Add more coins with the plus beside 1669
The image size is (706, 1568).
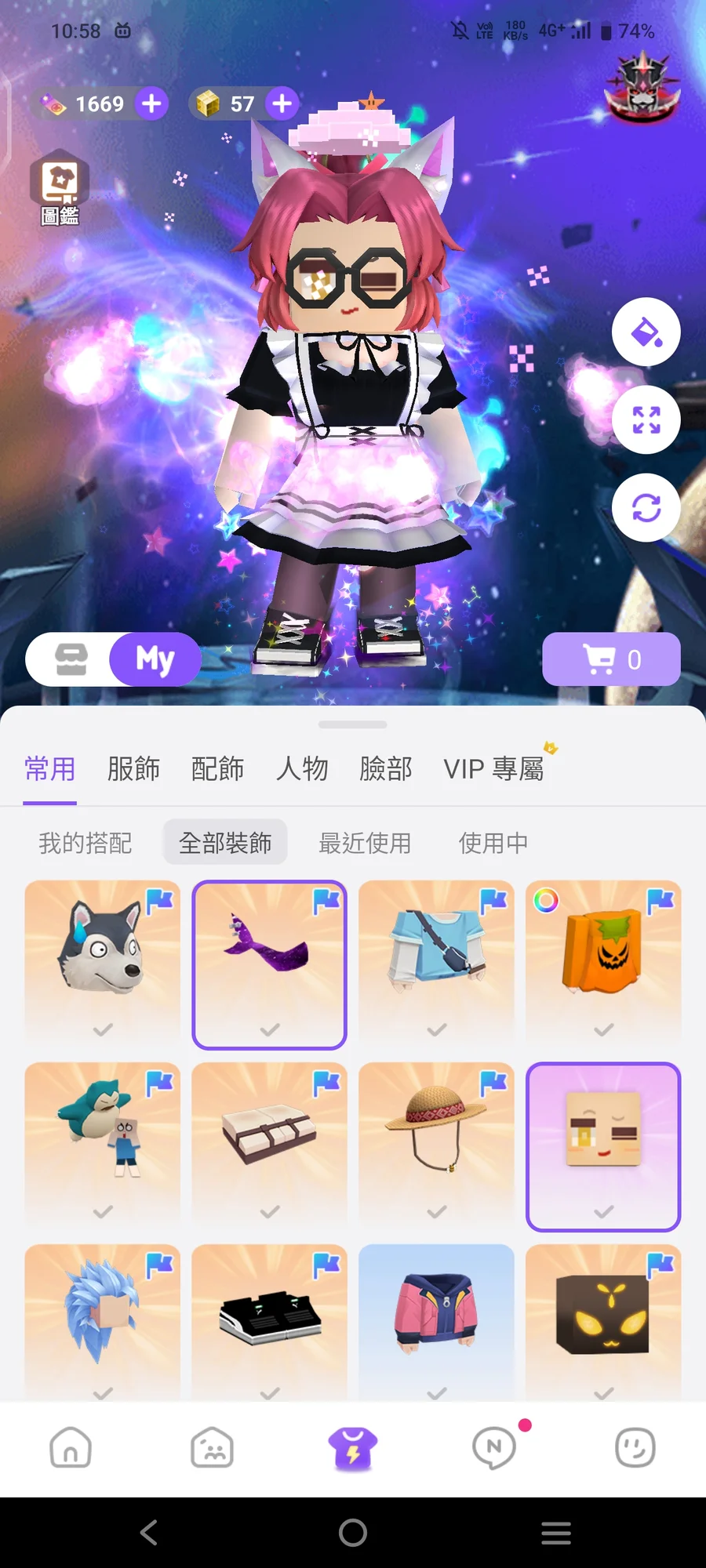click(151, 103)
